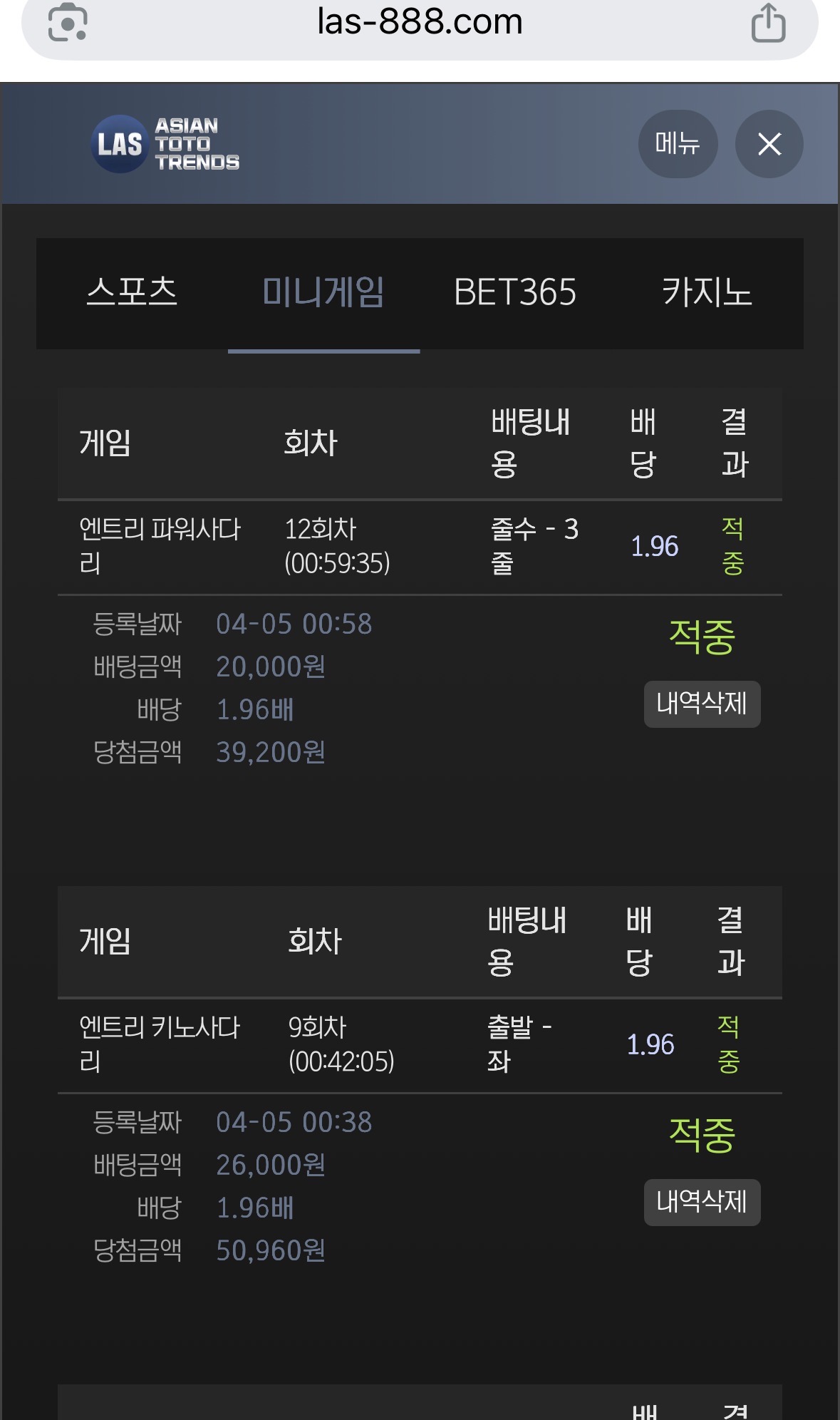This screenshot has height=1420, width=840.
Task: Switch to the 스포츠 tab
Action: click(132, 292)
